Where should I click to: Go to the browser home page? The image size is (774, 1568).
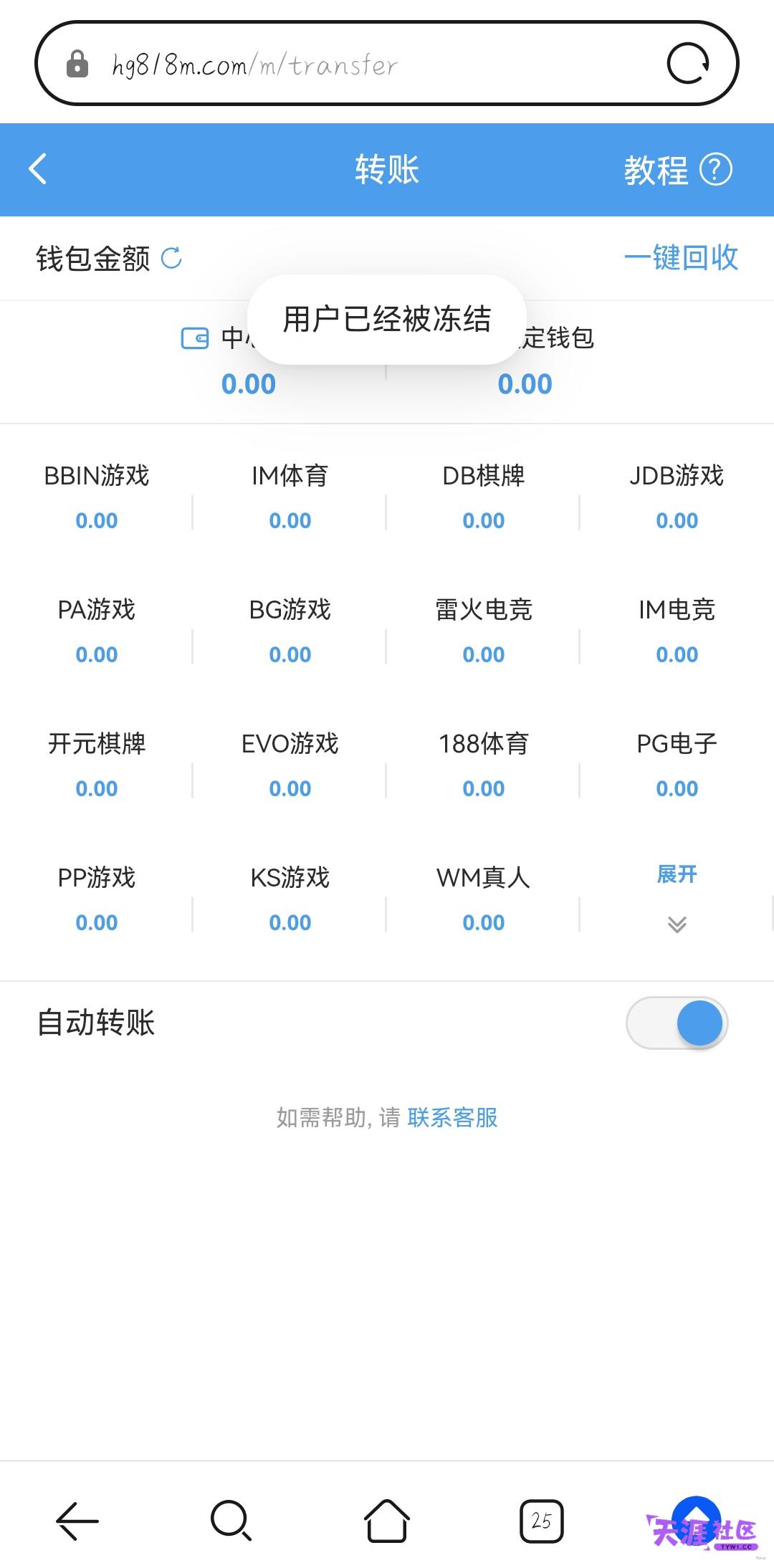tap(387, 1520)
